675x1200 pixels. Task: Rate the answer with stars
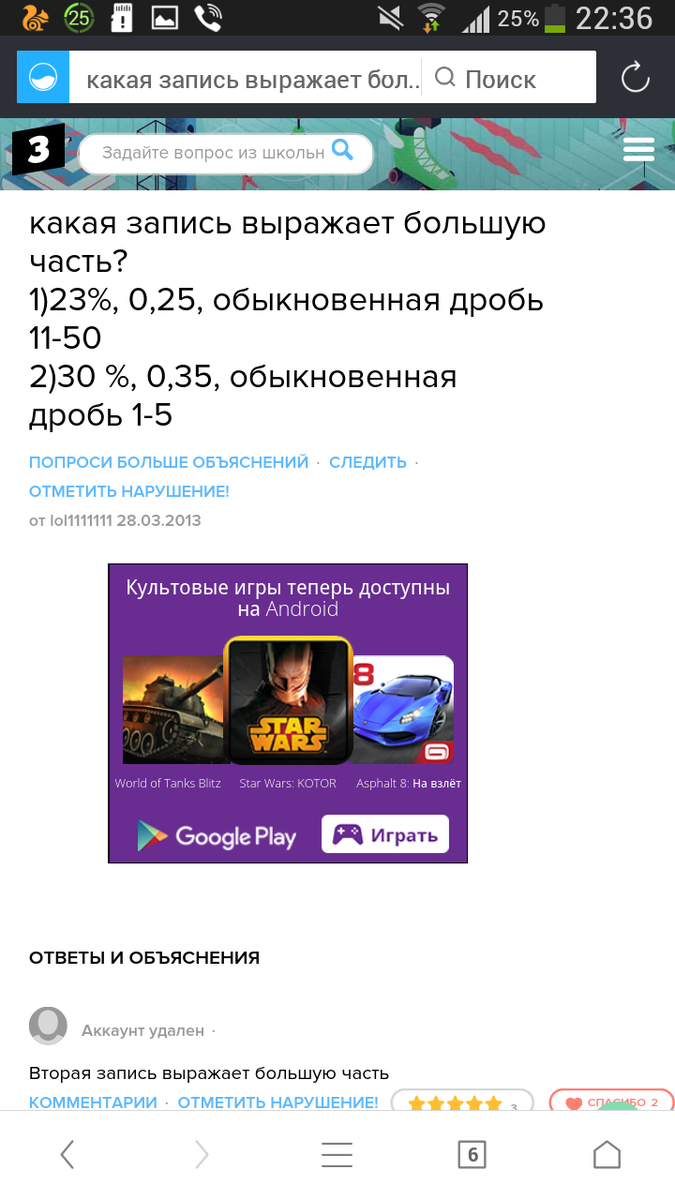pyautogui.click(x=455, y=1103)
